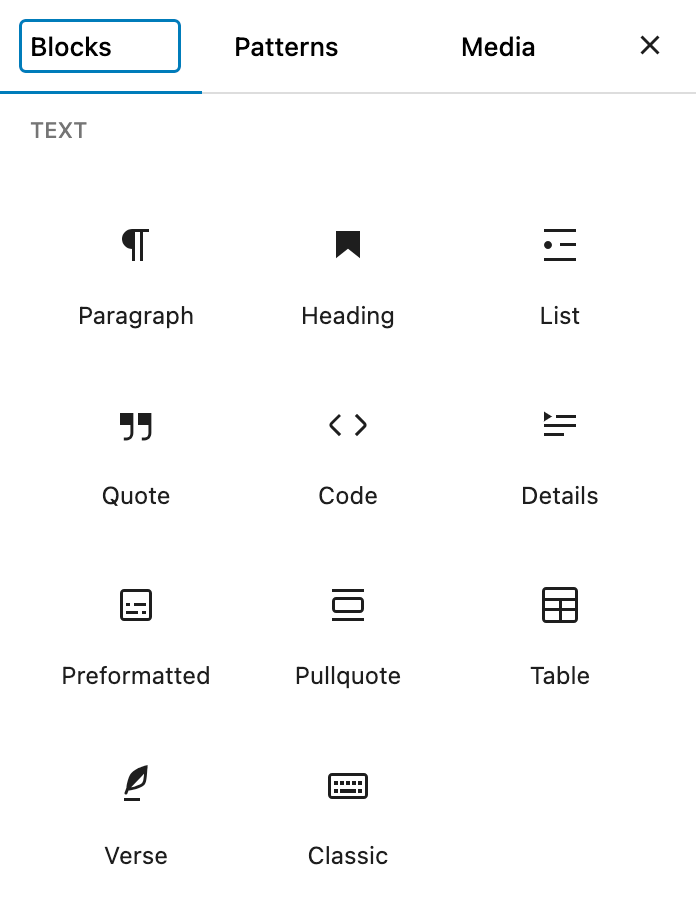Insert a Quote block
This screenshot has height=906, width=696.
[136, 455]
